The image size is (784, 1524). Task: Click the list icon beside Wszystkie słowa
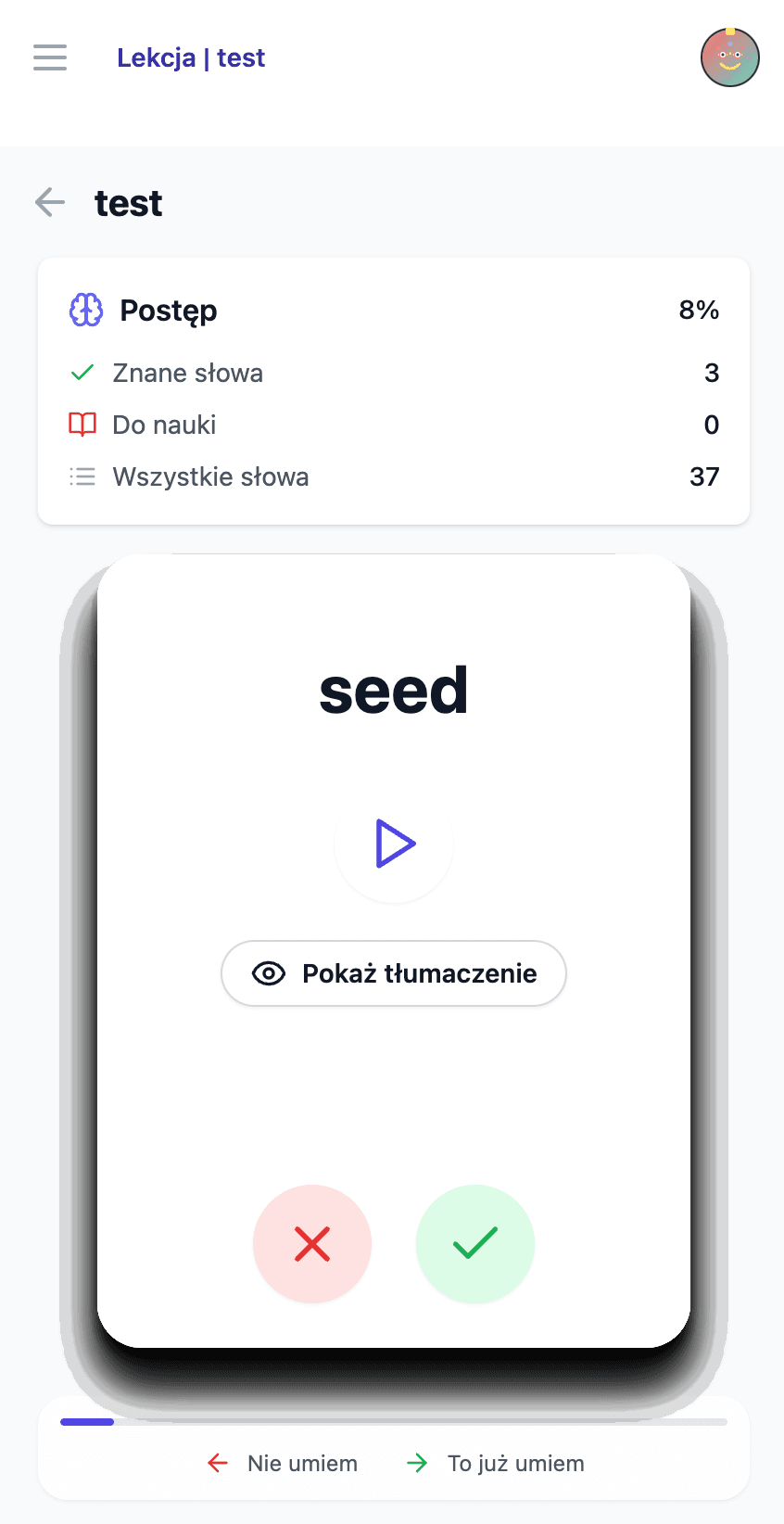pyautogui.click(x=82, y=476)
